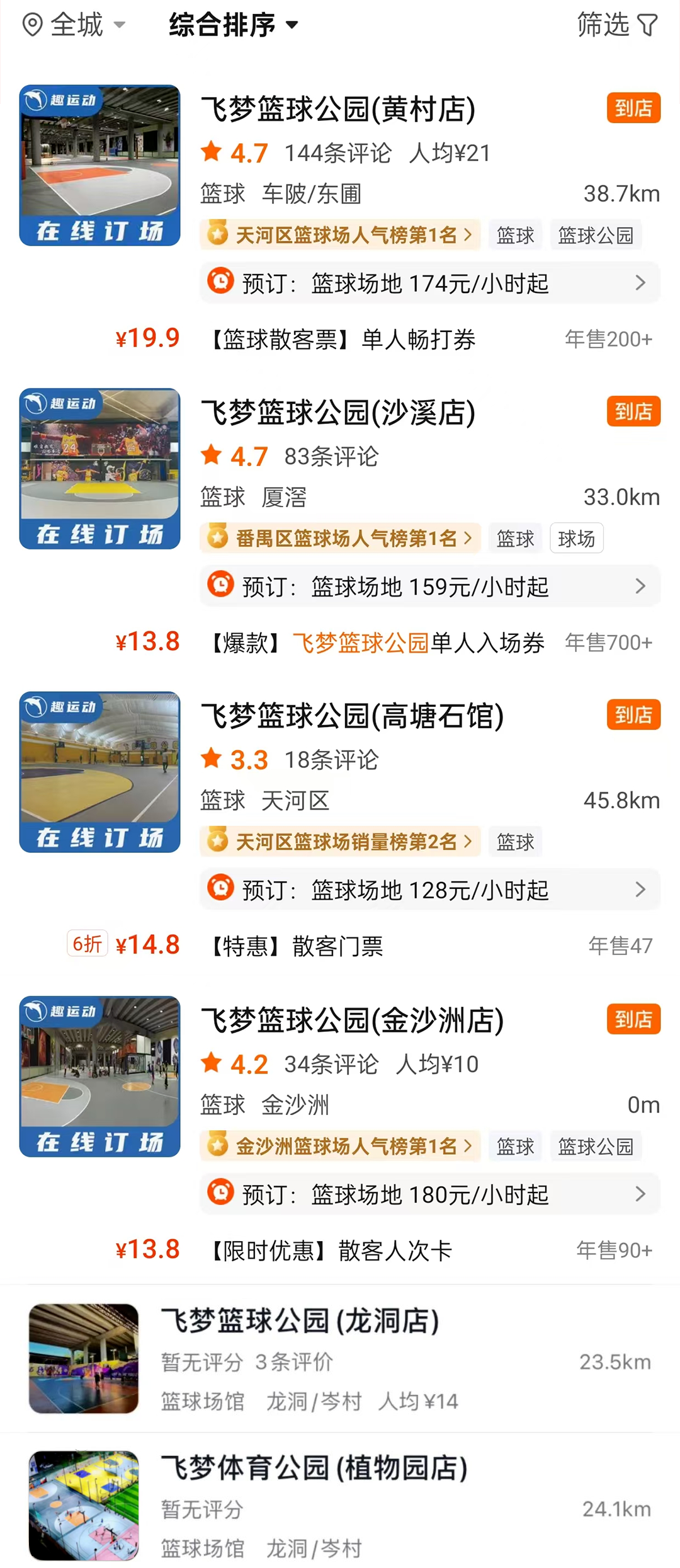The width and height of the screenshot is (680, 1568).
Task: Select the 篮球 tag under 黄村店
Action: (515, 234)
